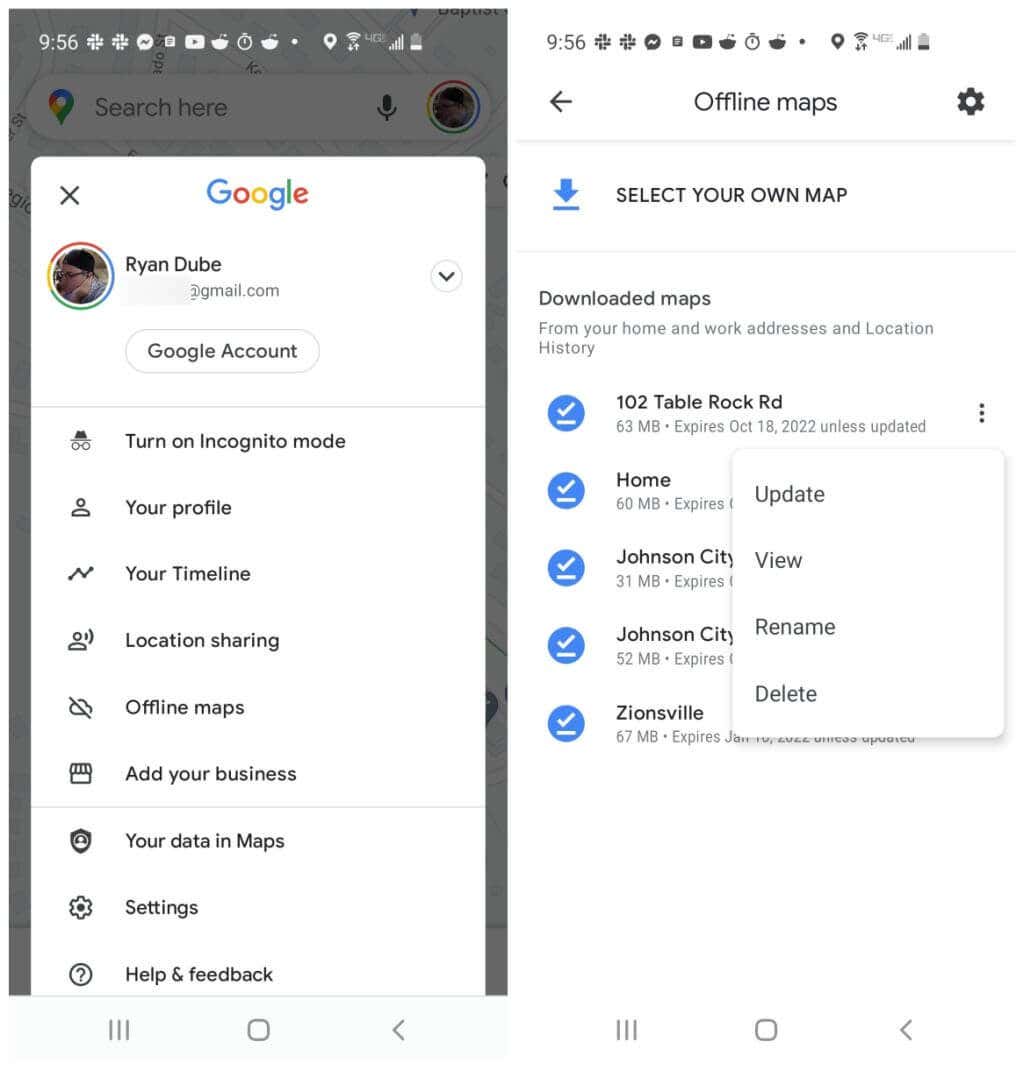This screenshot has width=1024, height=1071.
Task: Choose Rename in the popup menu
Action: click(x=794, y=627)
